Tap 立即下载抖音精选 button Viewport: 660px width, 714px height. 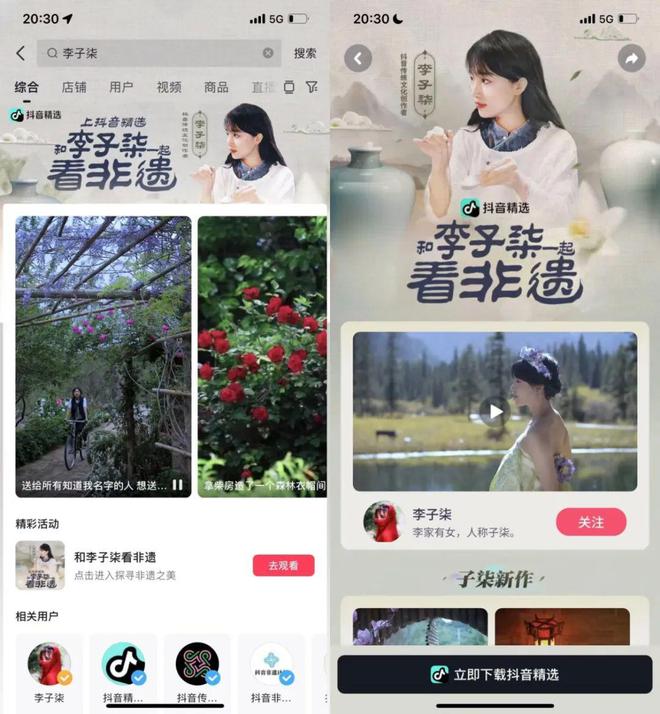coord(494,674)
